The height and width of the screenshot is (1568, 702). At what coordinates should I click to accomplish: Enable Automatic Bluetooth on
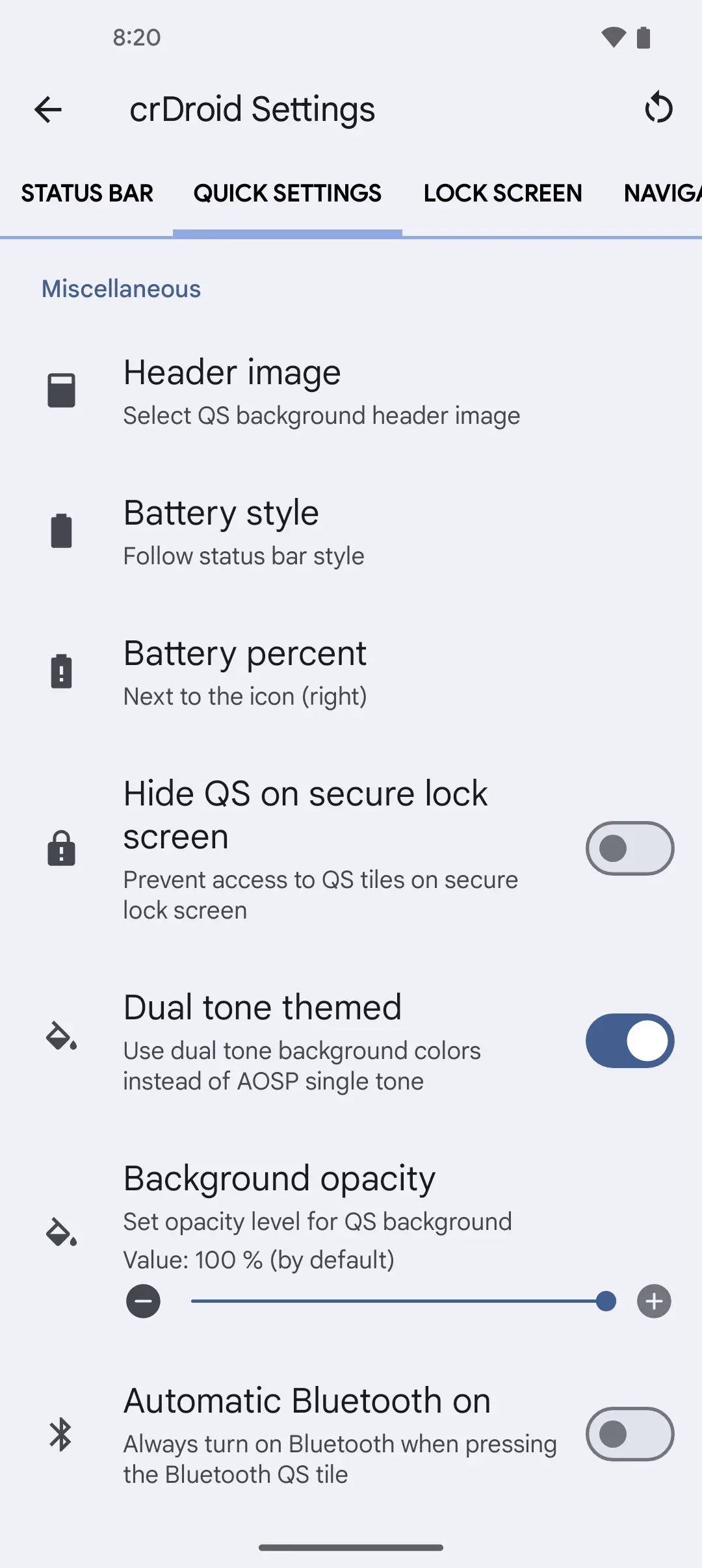point(629,1434)
